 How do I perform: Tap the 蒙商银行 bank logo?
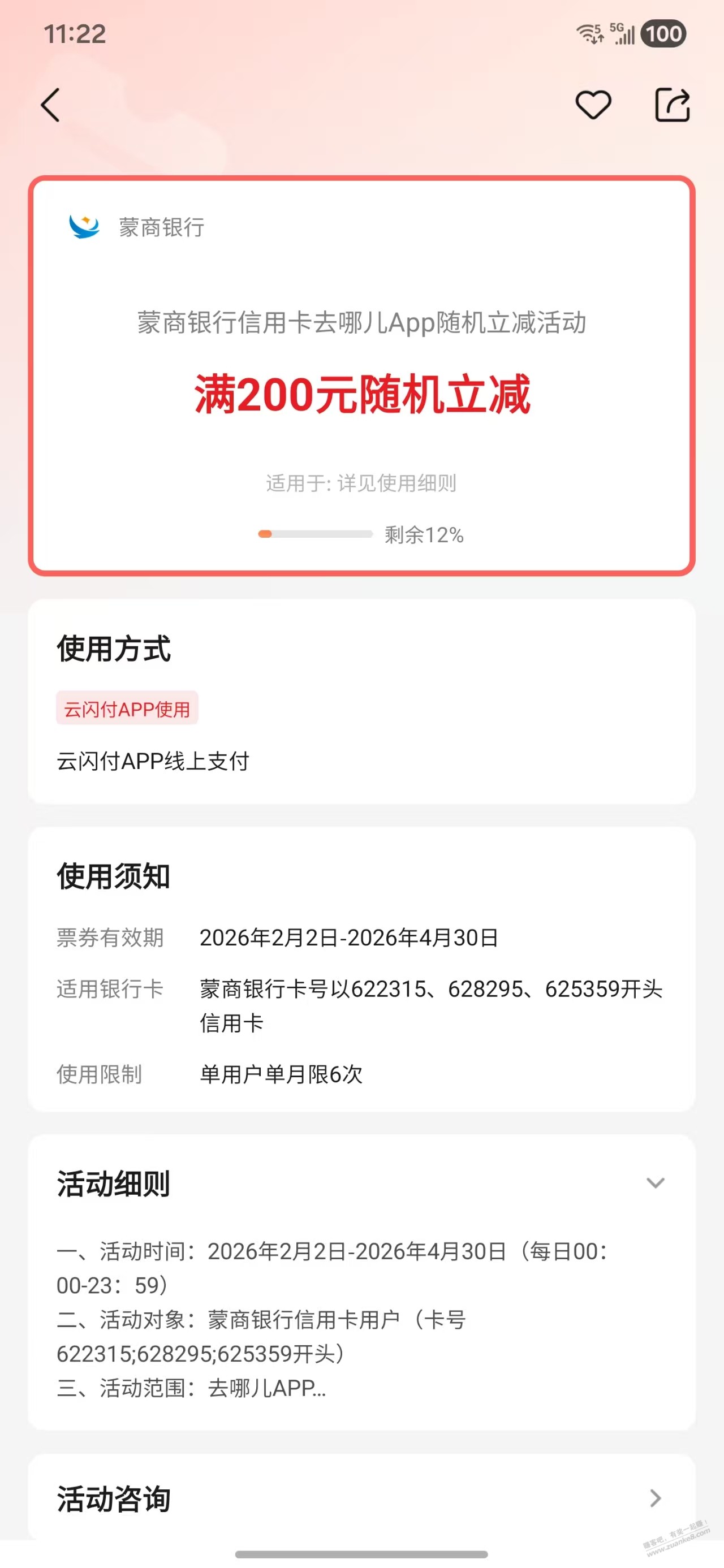tap(83, 228)
